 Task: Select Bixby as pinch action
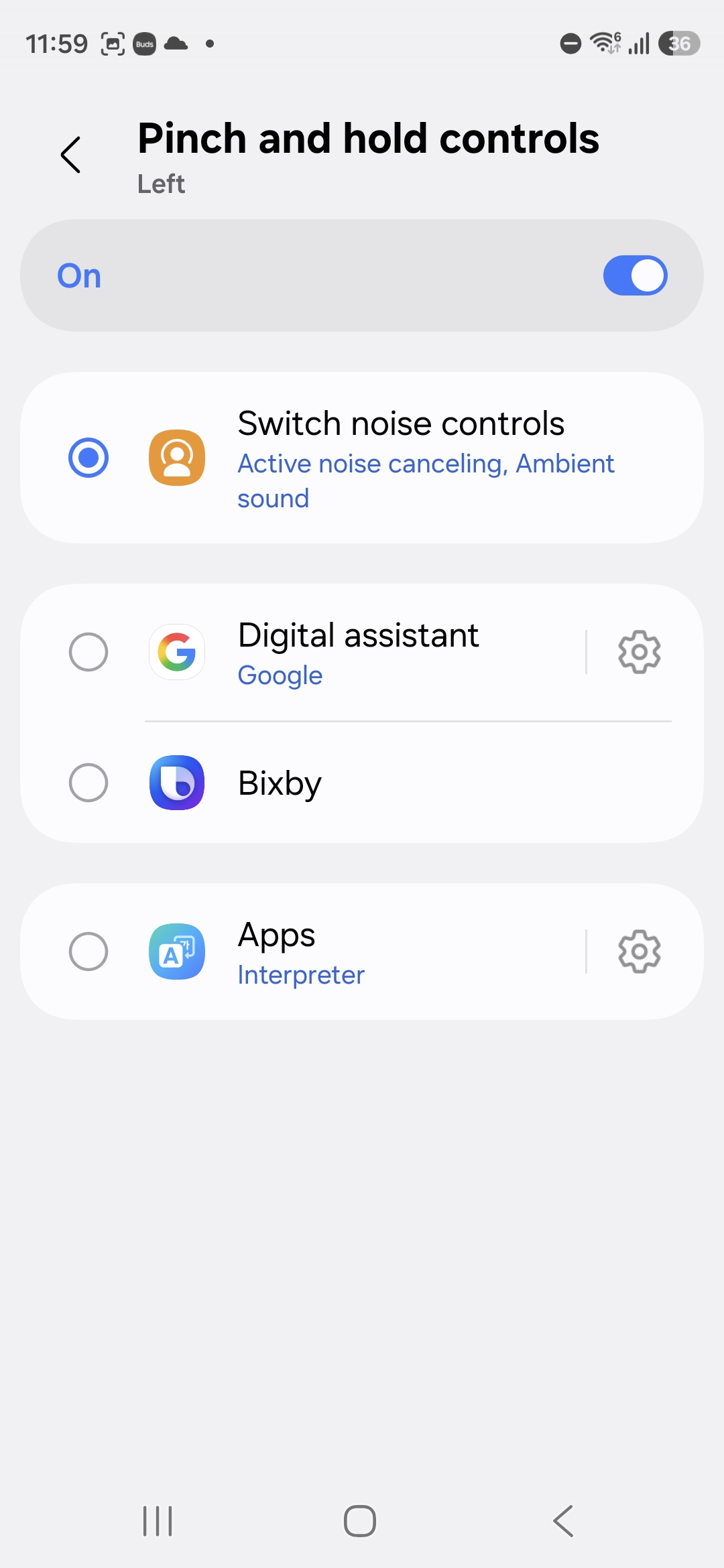(x=88, y=783)
